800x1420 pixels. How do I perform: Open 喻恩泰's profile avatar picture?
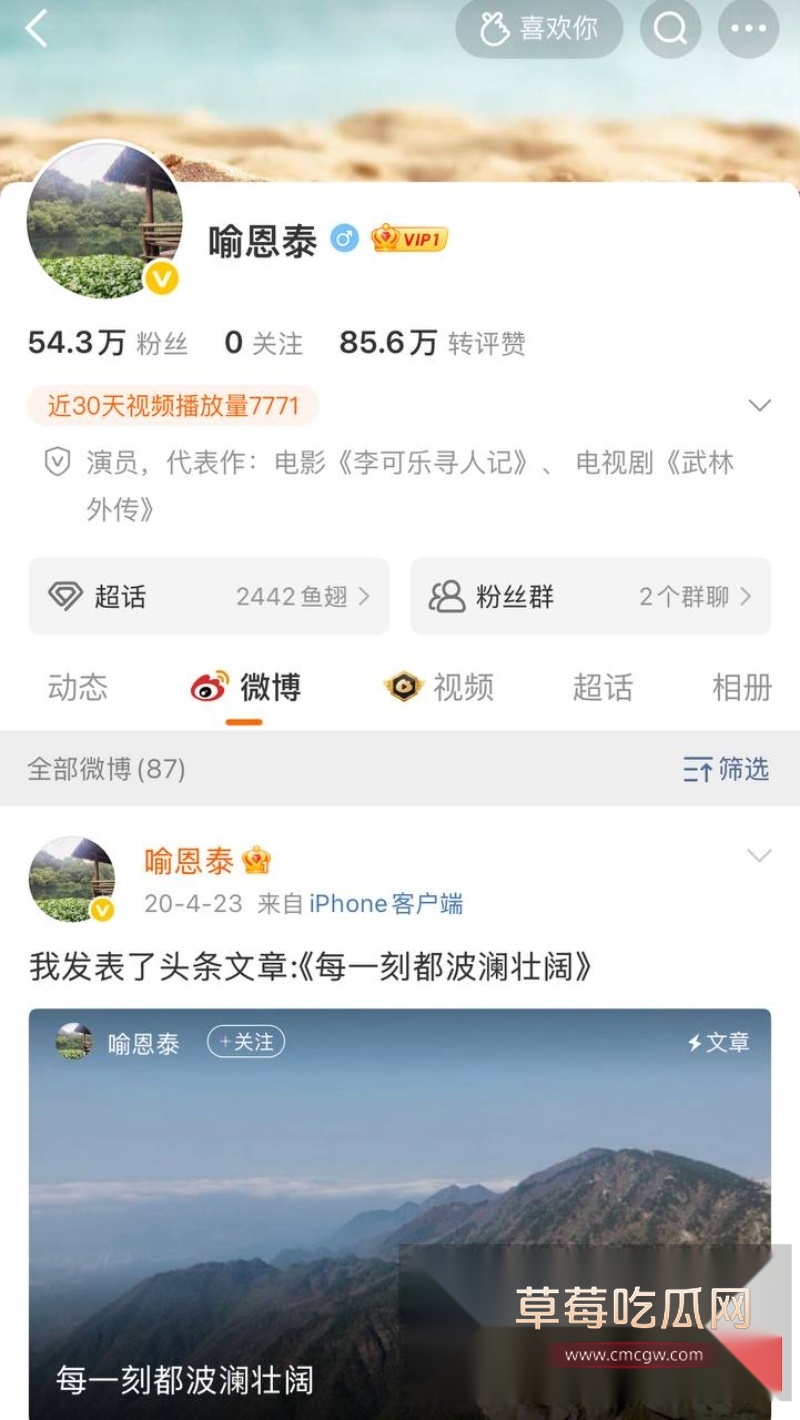pyautogui.click(x=107, y=222)
